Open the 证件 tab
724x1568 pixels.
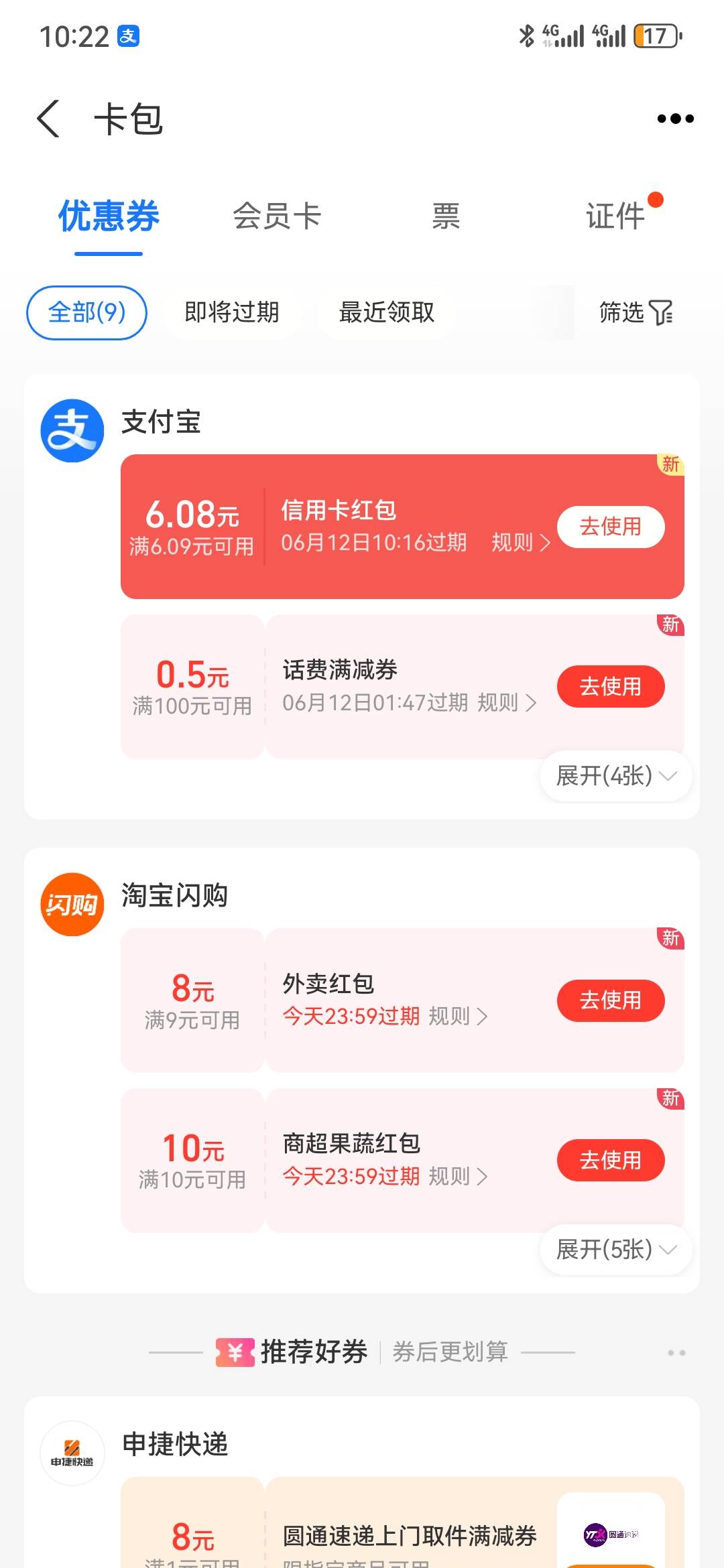point(615,216)
